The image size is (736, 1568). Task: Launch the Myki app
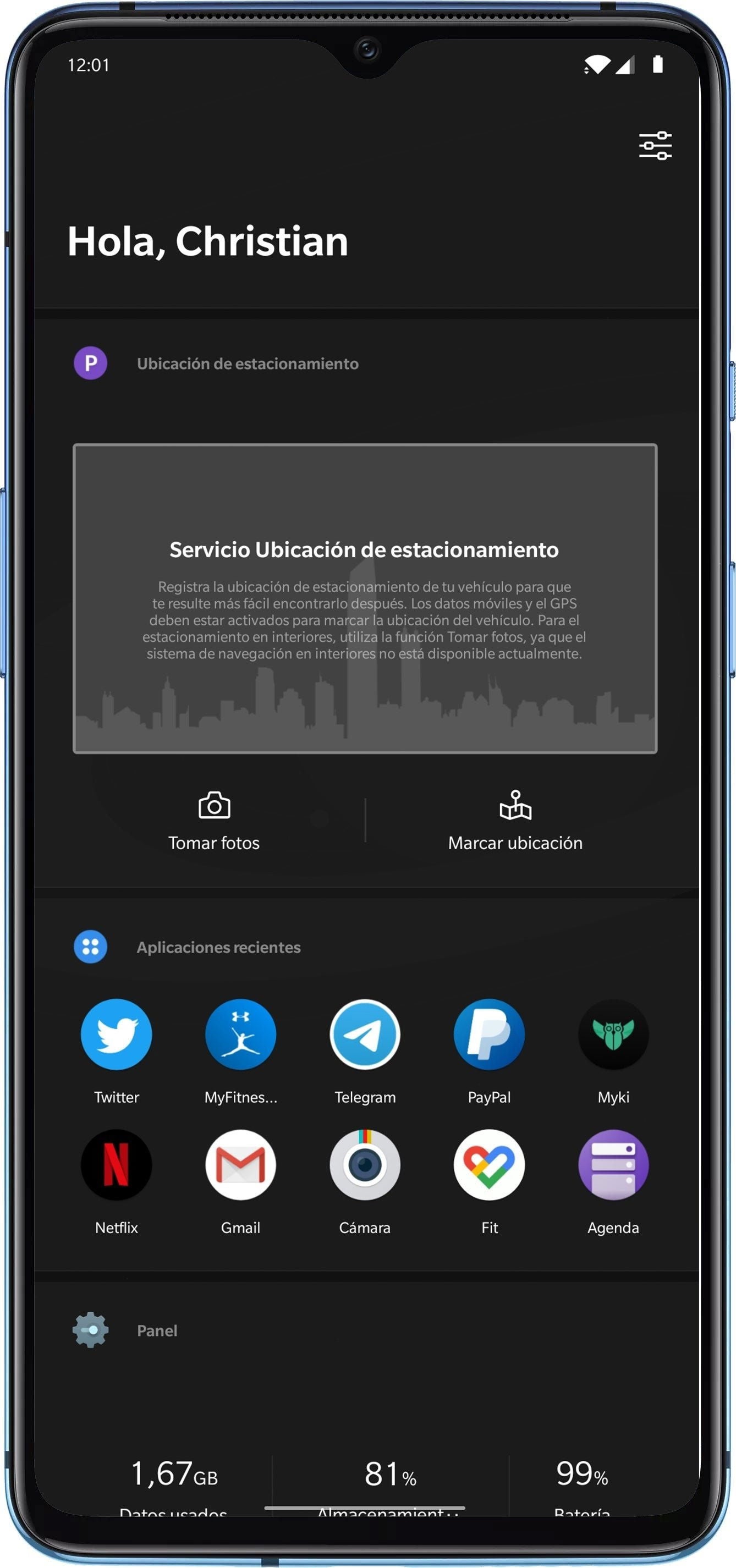coord(613,1034)
